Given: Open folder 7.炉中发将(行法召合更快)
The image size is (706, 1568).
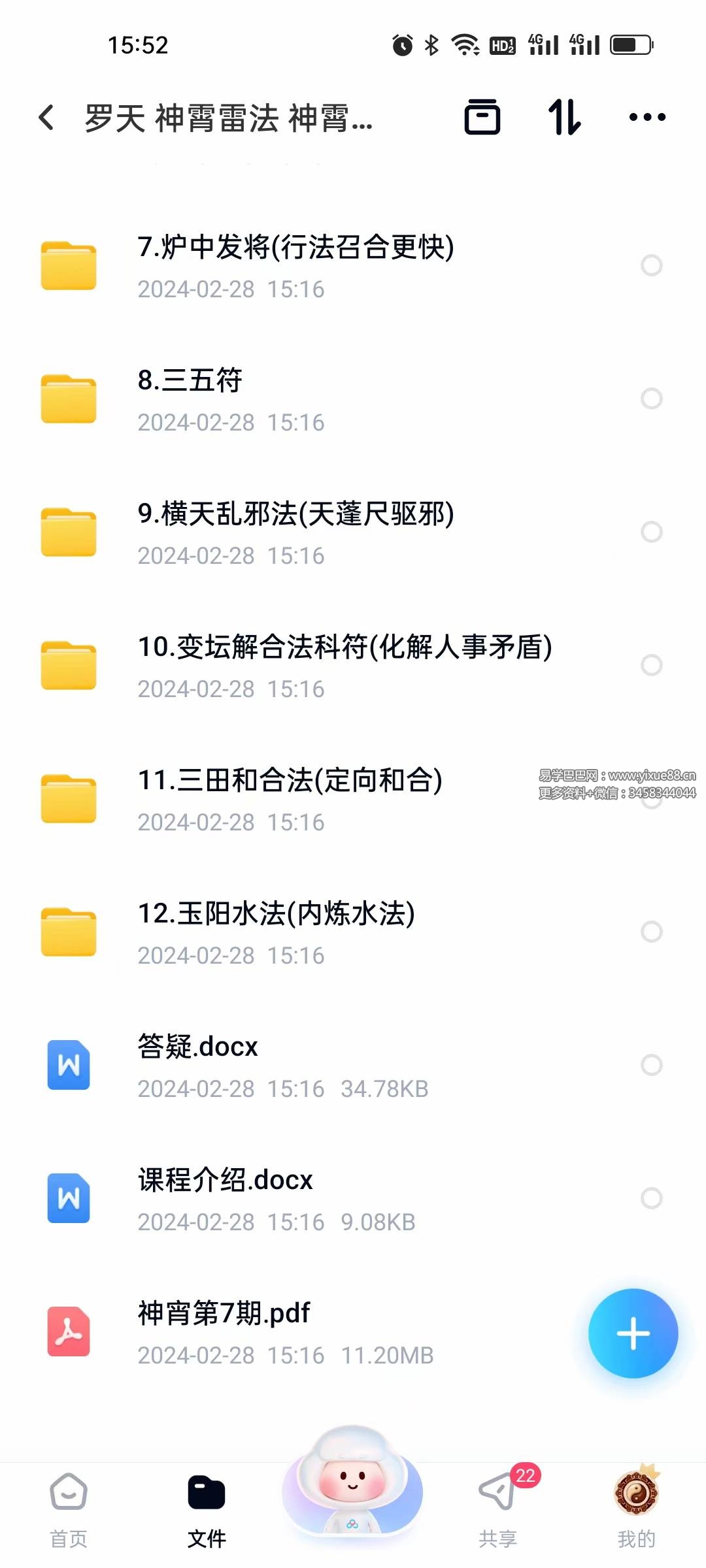Looking at the screenshot, I should tap(295, 265).
